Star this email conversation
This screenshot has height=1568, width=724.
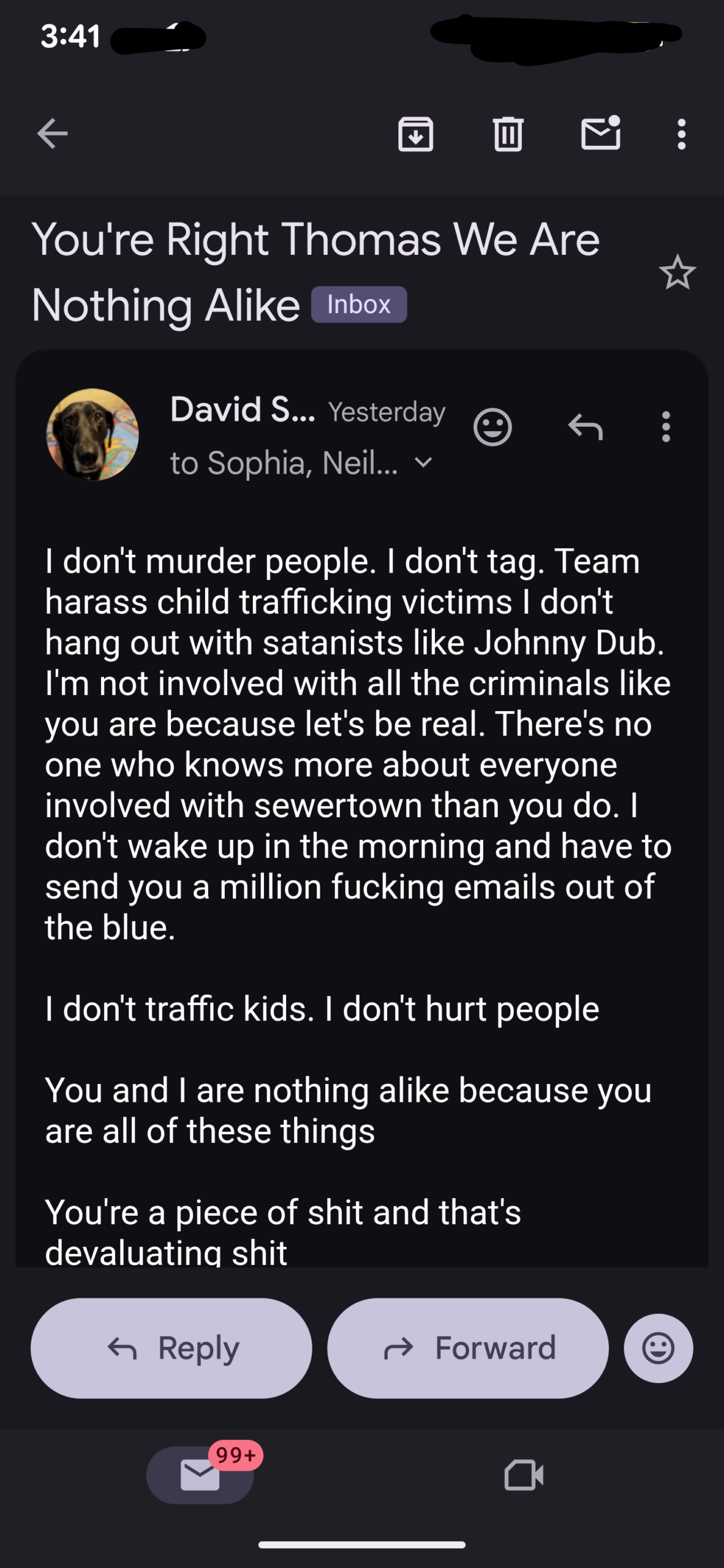click(677, 273)
